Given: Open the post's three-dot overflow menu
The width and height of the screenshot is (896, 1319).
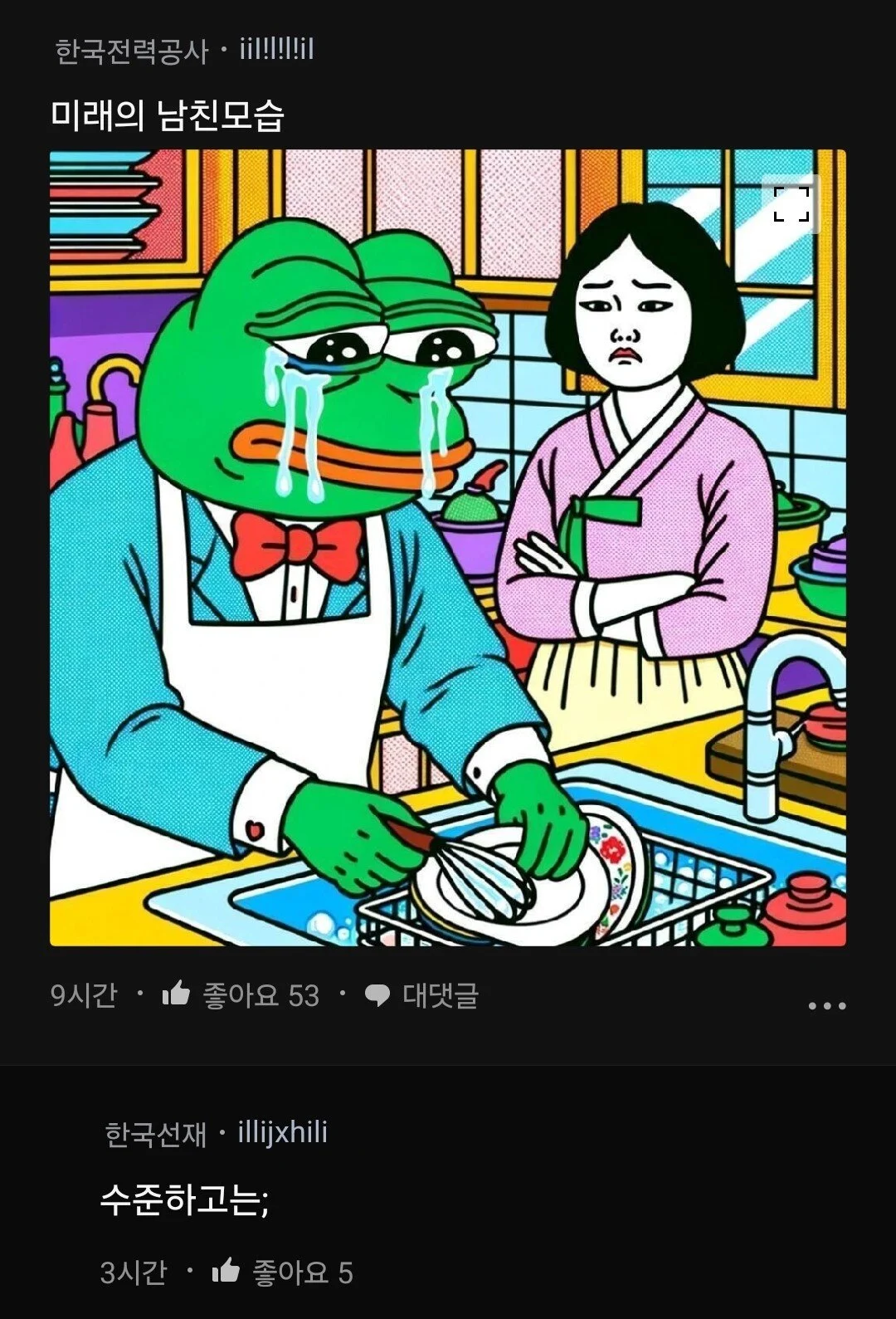Looking at the screenshot, I should point(826,1005).
